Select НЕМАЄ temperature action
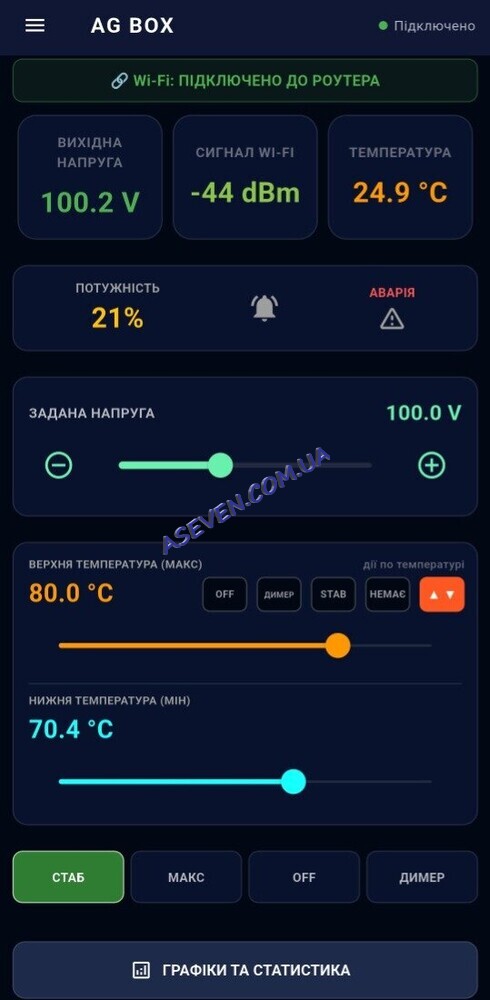The height and width of the screenshot is (1000, 490). click(x=387, y=594)
